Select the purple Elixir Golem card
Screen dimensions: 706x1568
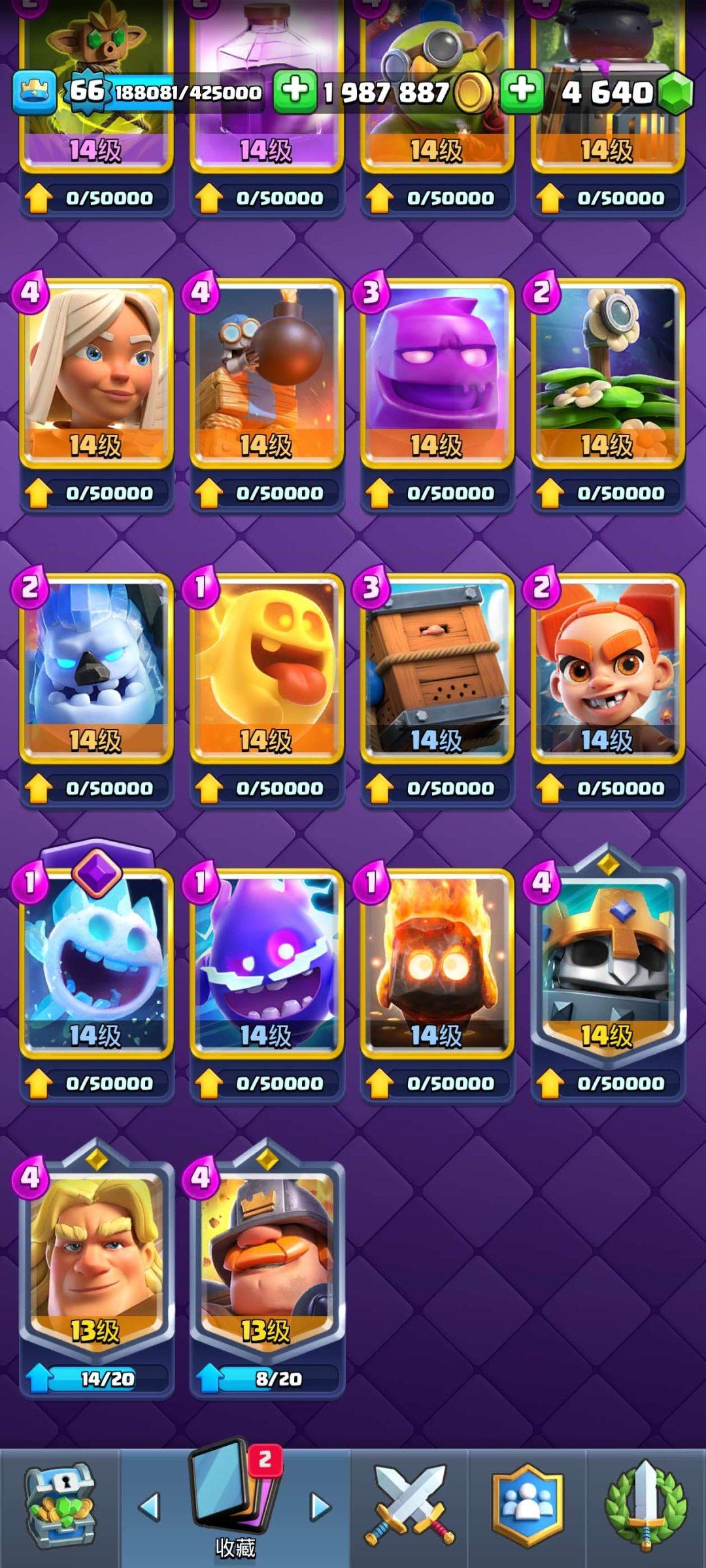pyautogui.click(x=437, y=372)
